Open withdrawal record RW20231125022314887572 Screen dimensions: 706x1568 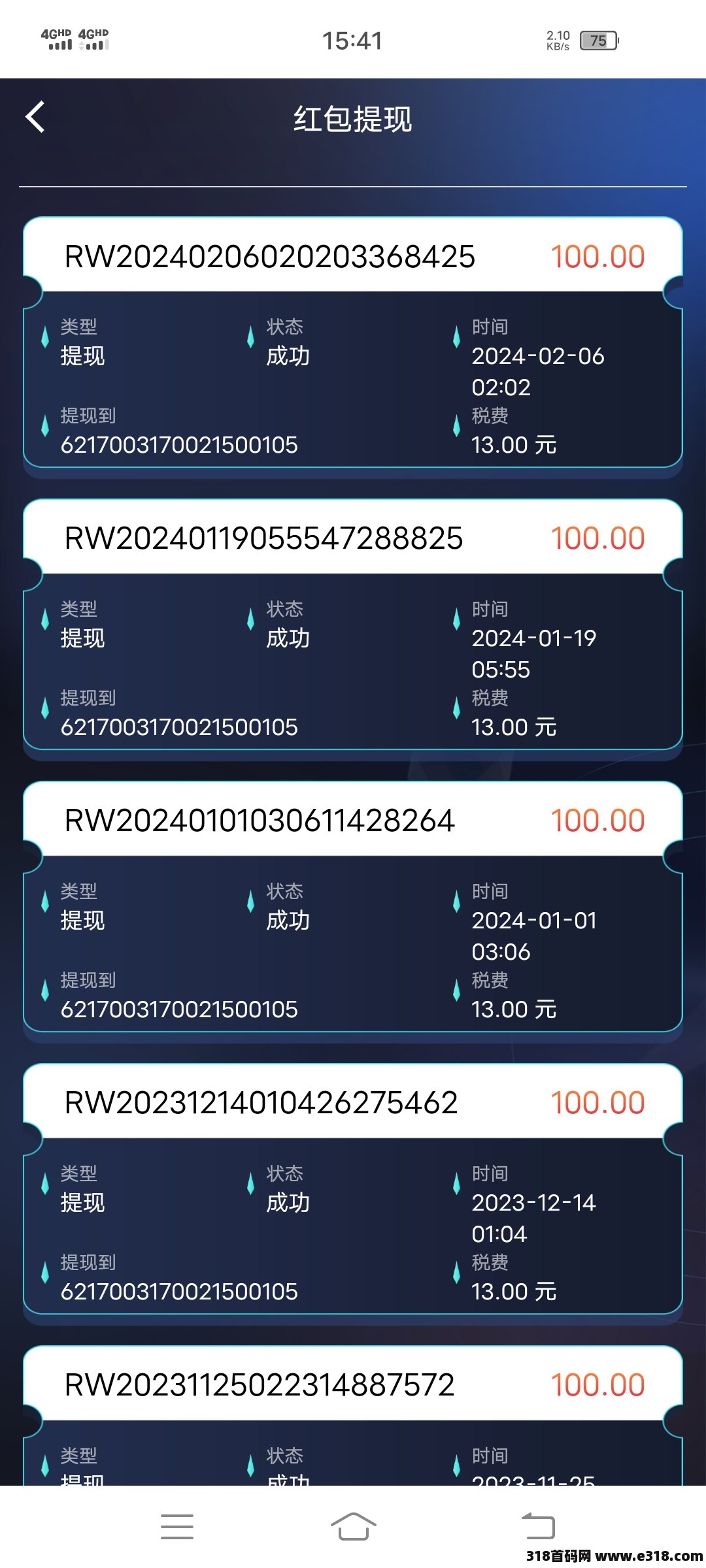(353, 1415)
